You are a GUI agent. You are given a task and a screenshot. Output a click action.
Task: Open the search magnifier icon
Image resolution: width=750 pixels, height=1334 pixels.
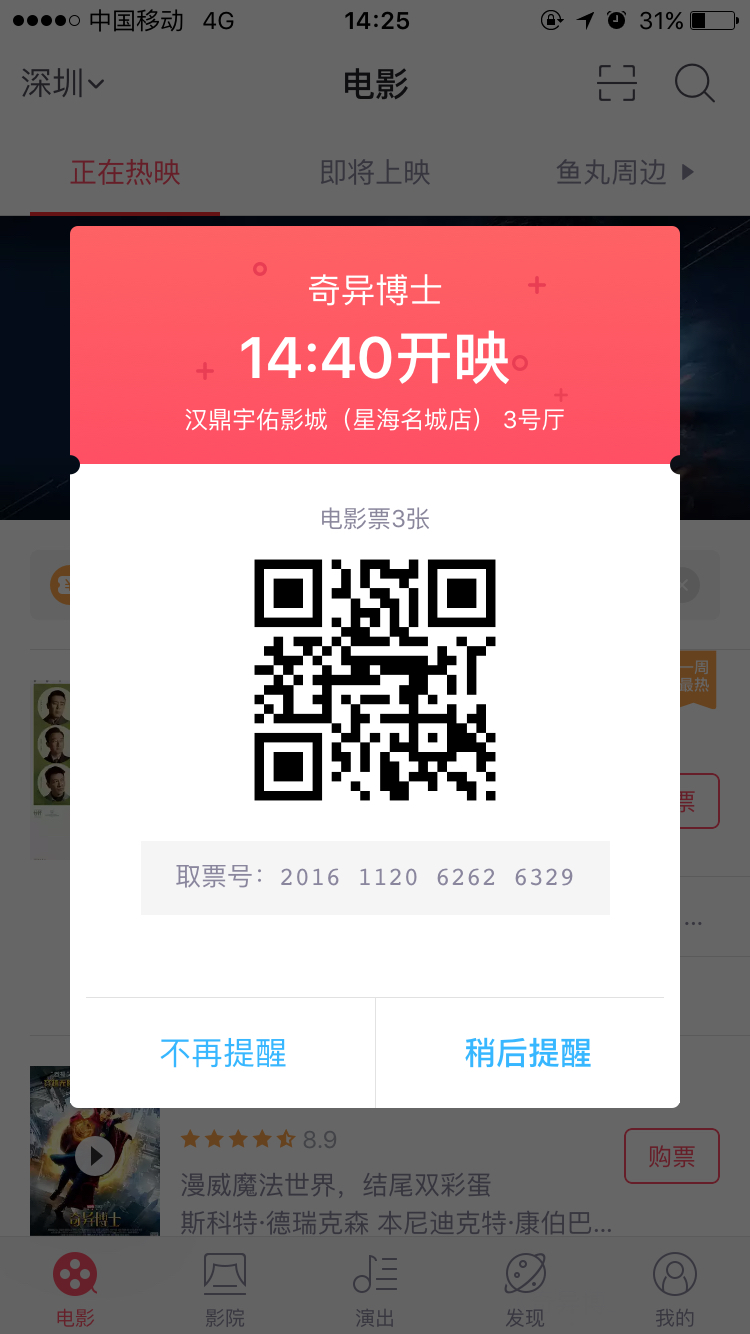click(x=694, y=83)
